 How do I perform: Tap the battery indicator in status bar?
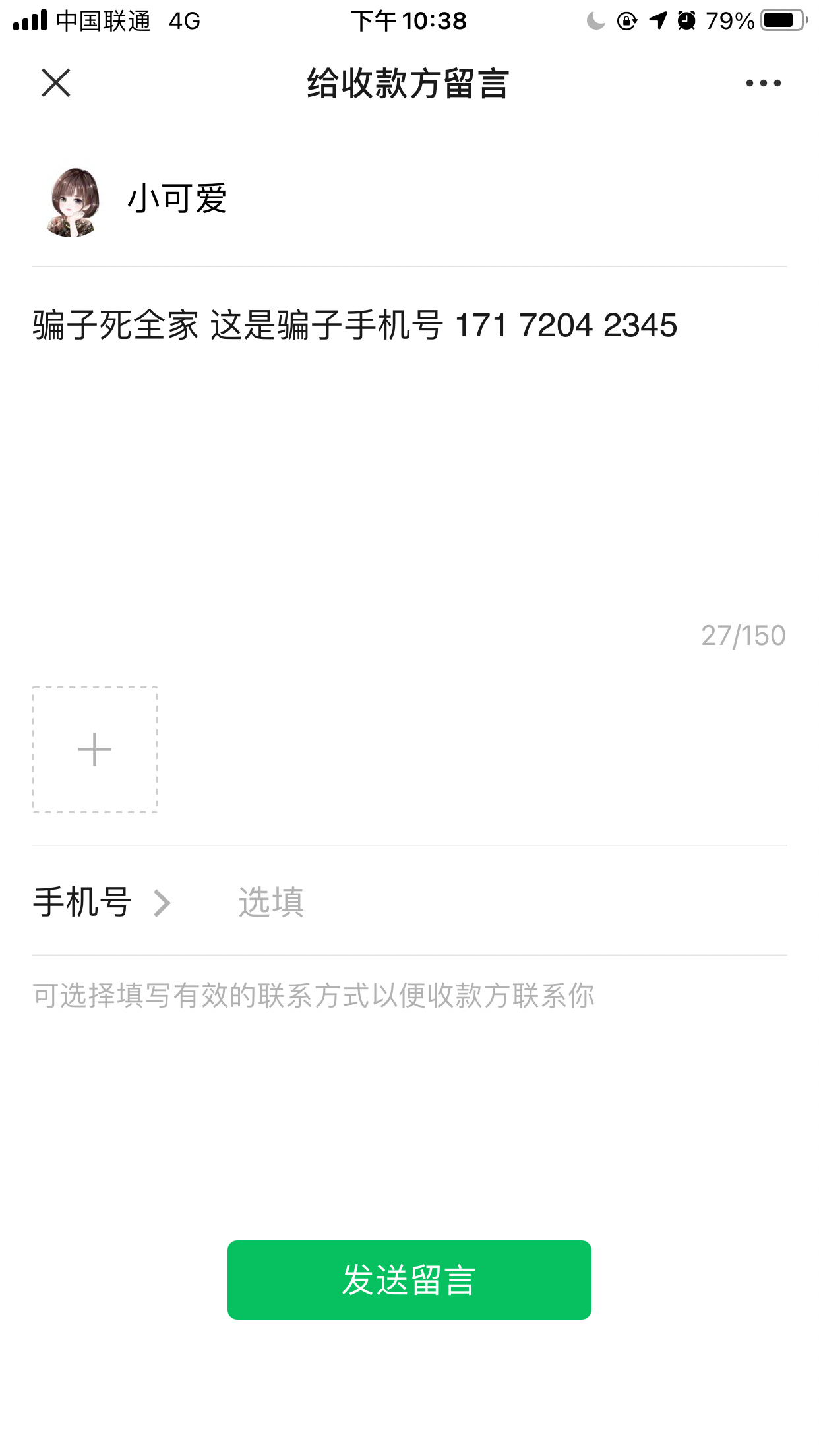(781, 20)
